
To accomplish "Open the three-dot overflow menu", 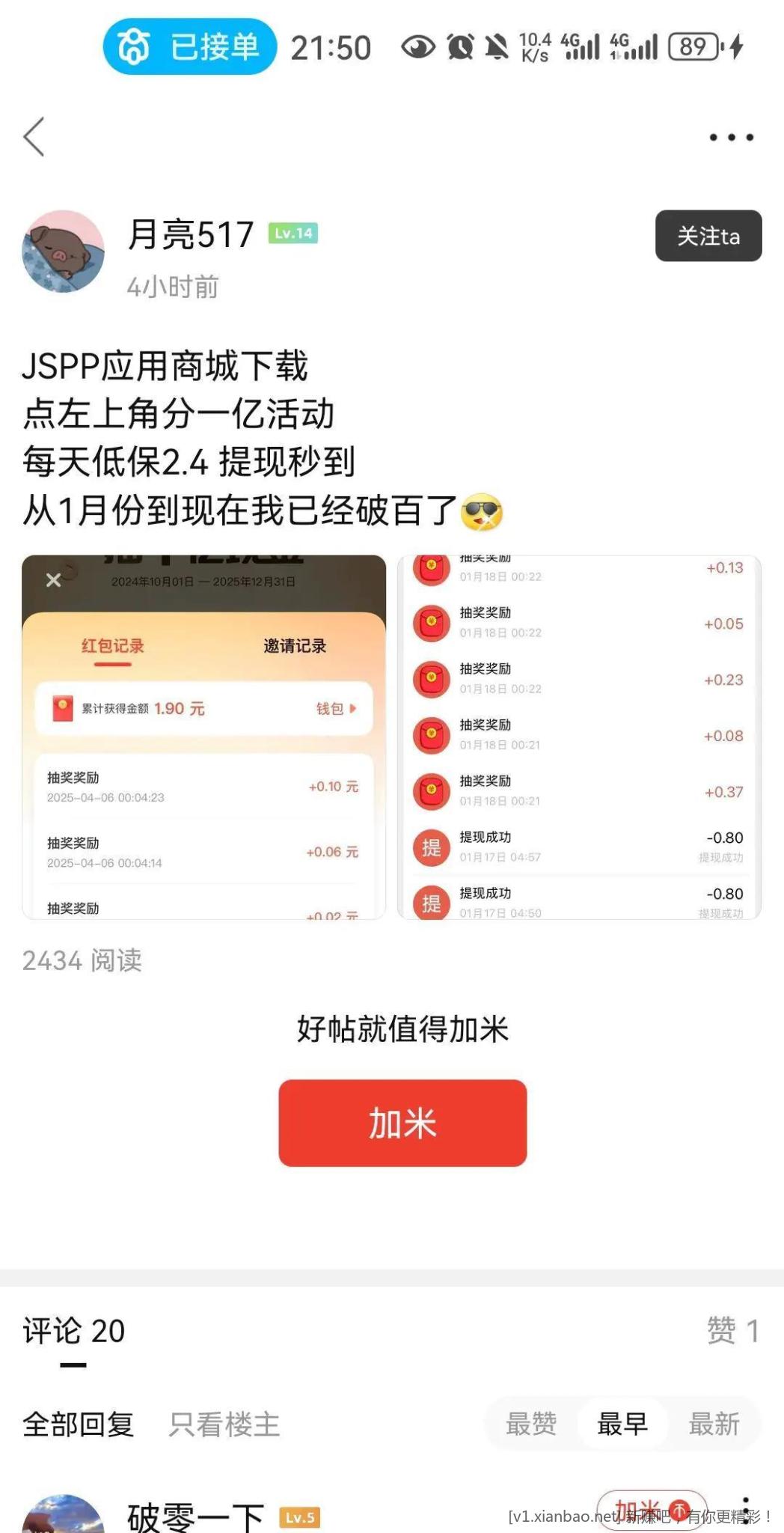I will click(x=731, y=137).
